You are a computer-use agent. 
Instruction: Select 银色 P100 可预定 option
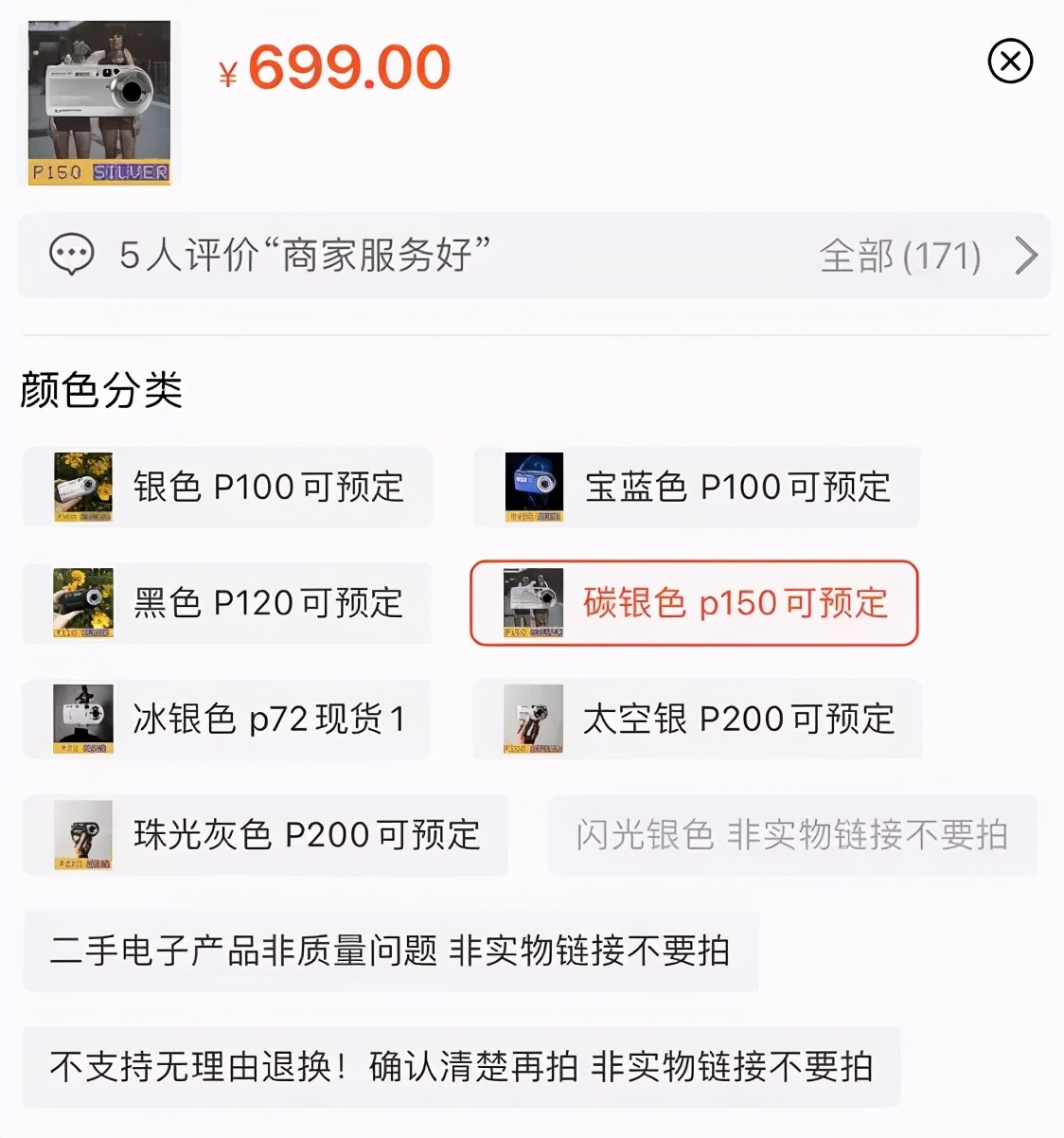tap(227, 488)
